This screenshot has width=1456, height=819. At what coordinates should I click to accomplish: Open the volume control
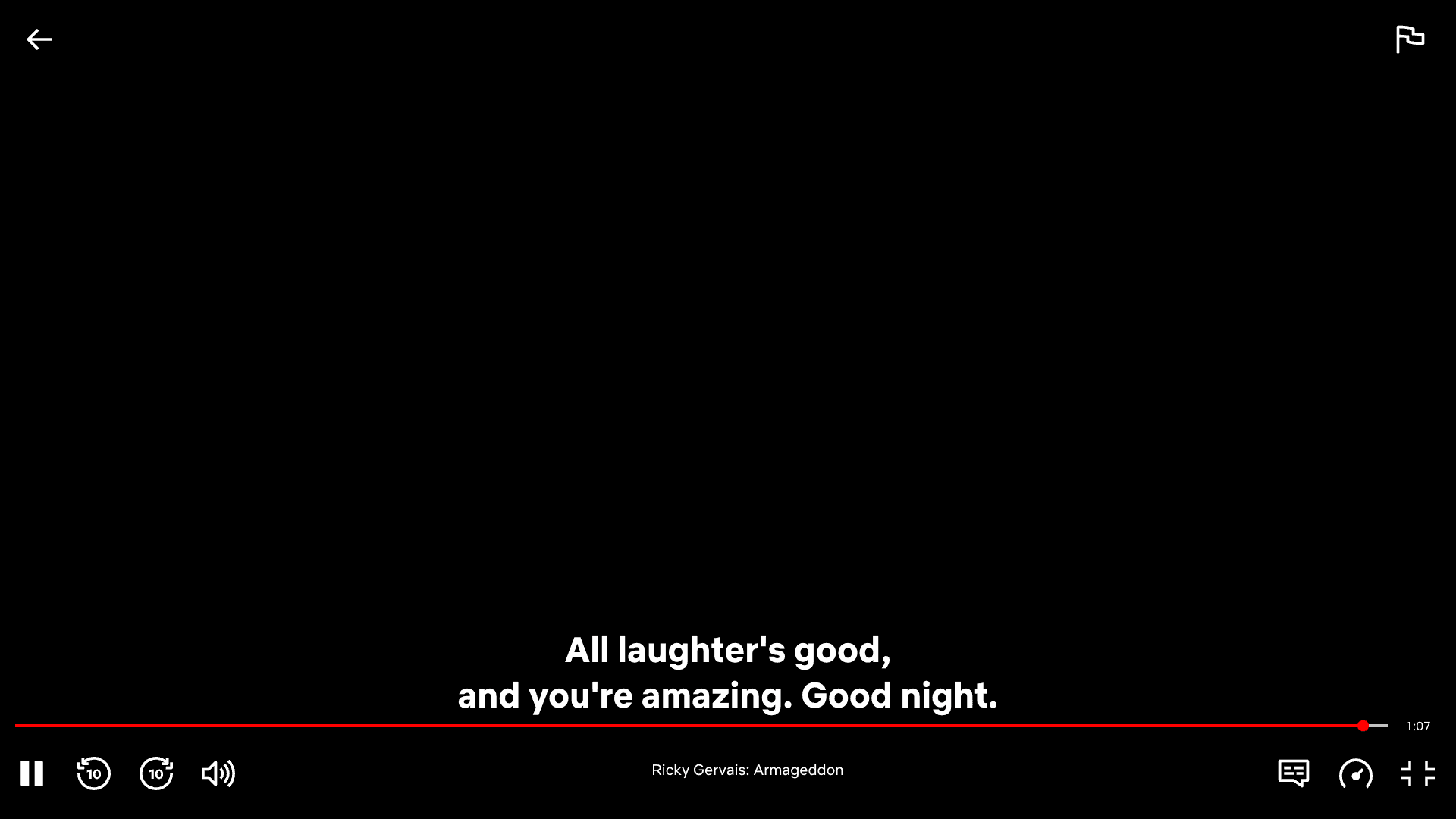(218, 773)
